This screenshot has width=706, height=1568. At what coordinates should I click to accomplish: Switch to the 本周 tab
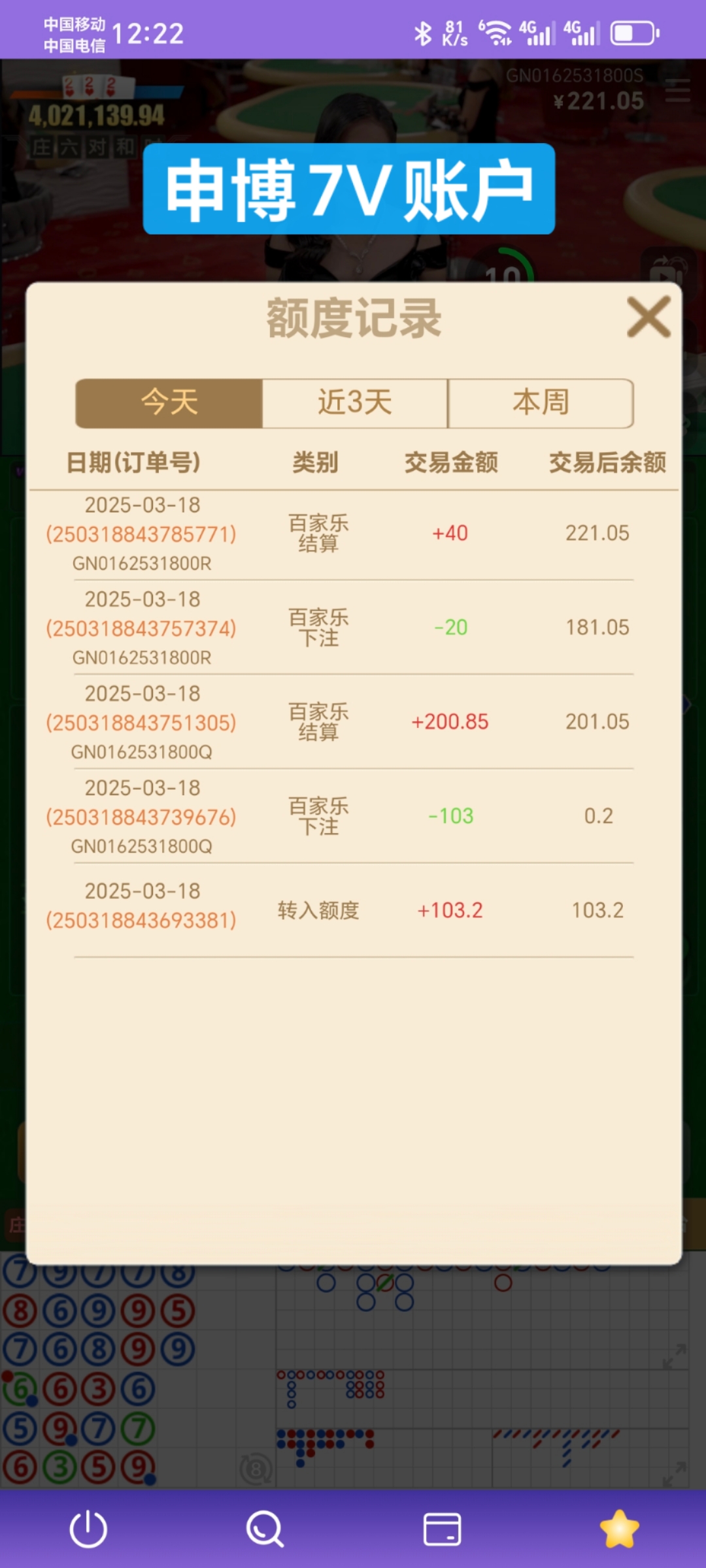pos(541,402)
